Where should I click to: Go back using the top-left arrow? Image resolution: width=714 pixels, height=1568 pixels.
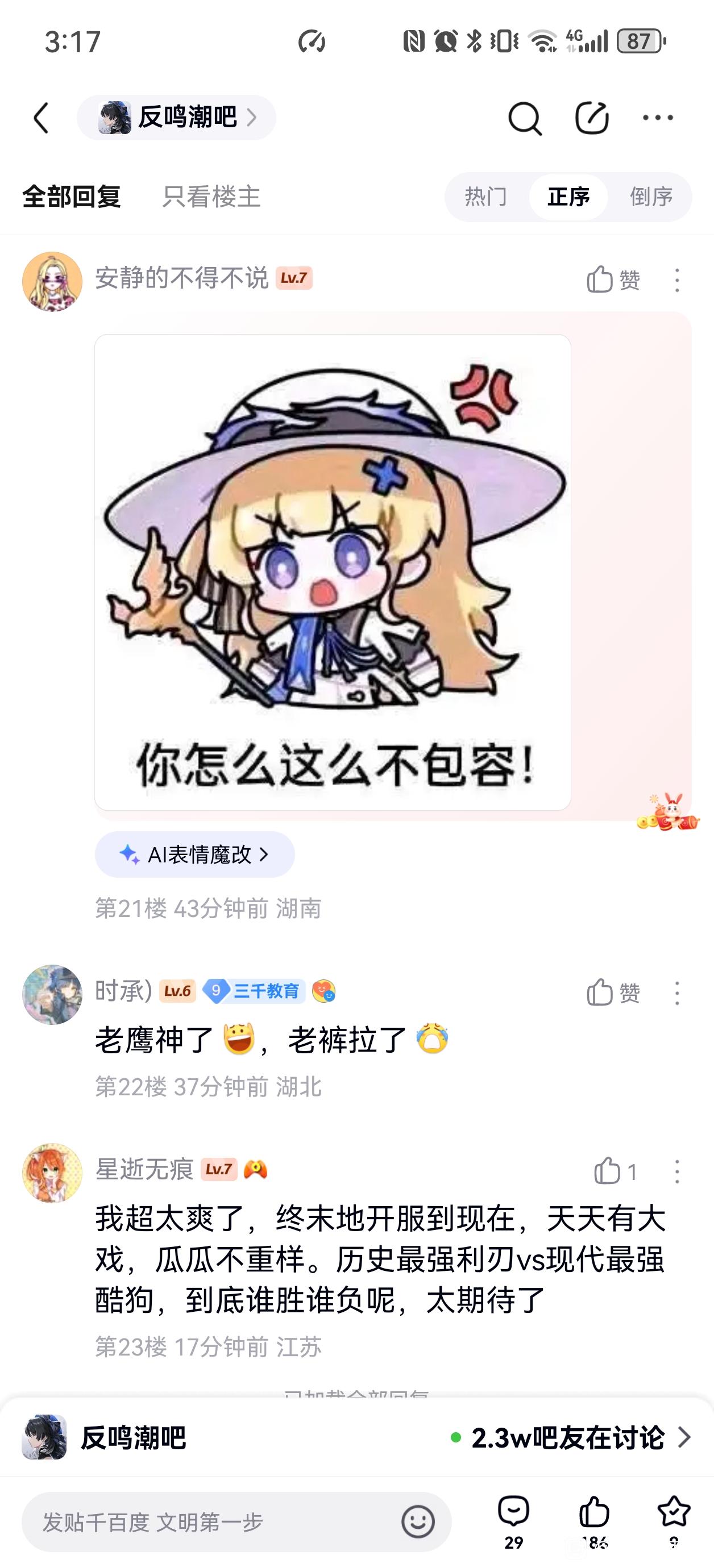[41, 118]
